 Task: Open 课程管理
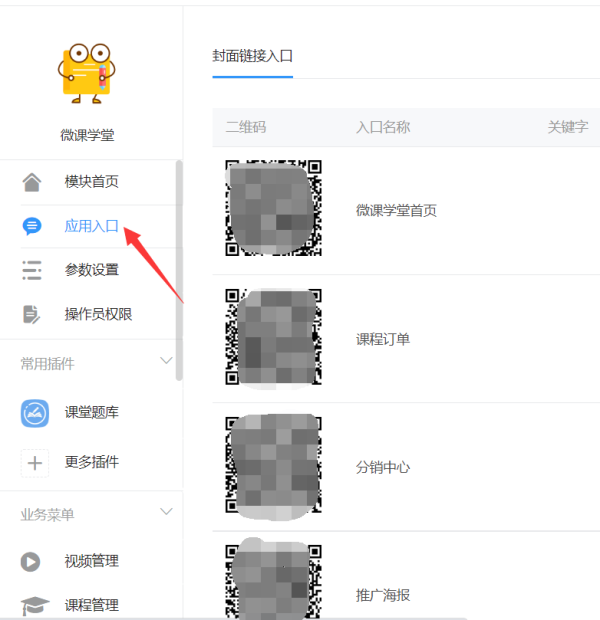(x=91, y=605)
